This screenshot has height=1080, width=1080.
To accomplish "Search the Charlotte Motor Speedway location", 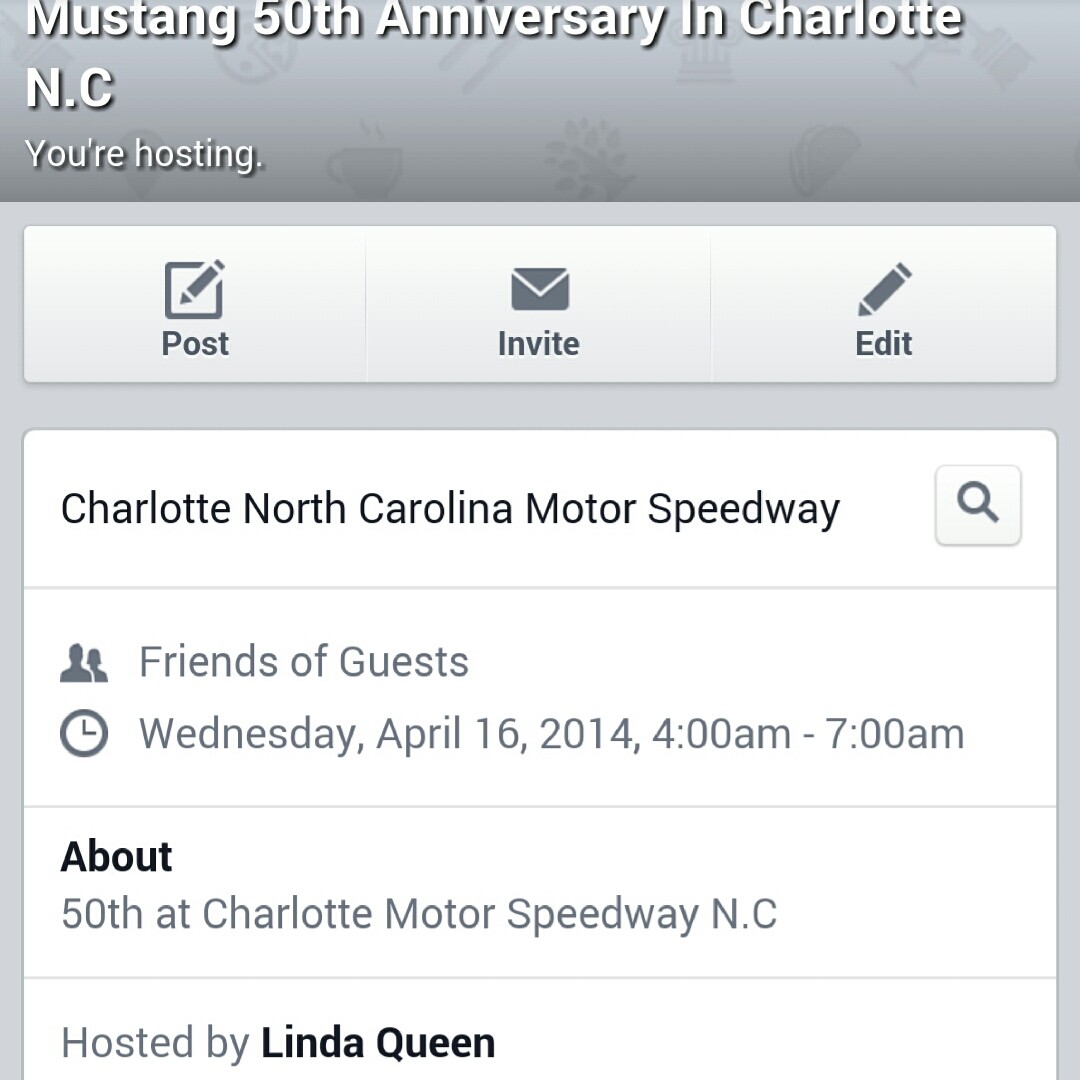I will click(x=977, y=505).
